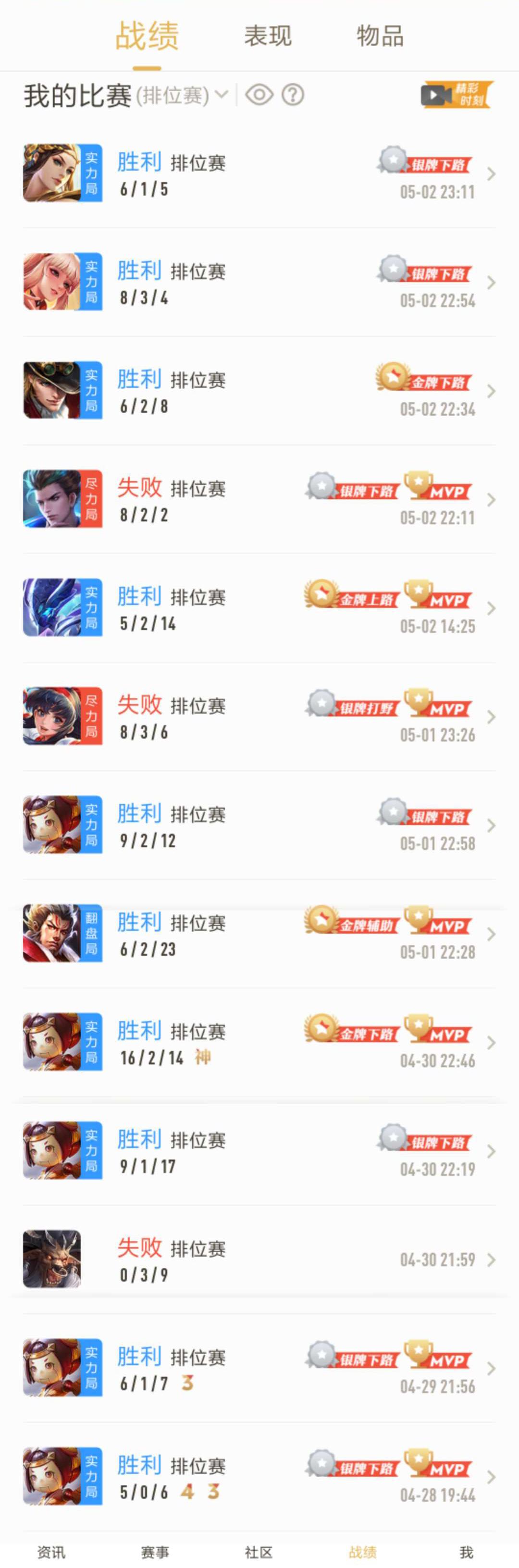View the 金牌上路 match from 05-02 14:25

tap(259, 609)
